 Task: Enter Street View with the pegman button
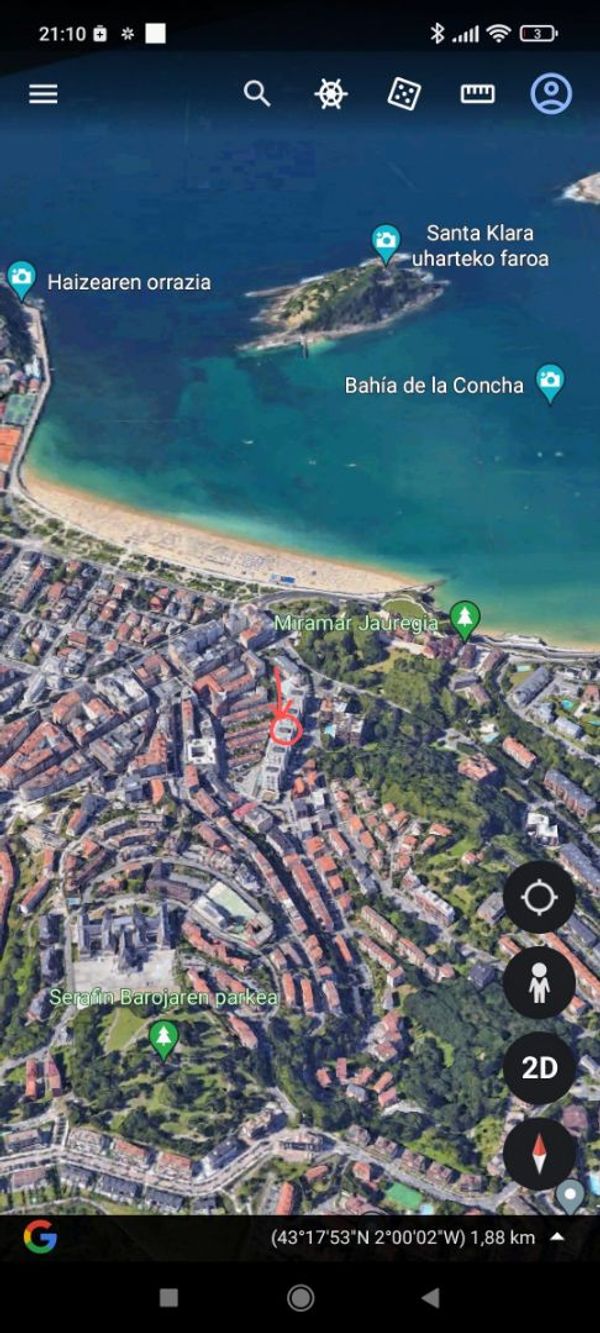pos(539,983)
